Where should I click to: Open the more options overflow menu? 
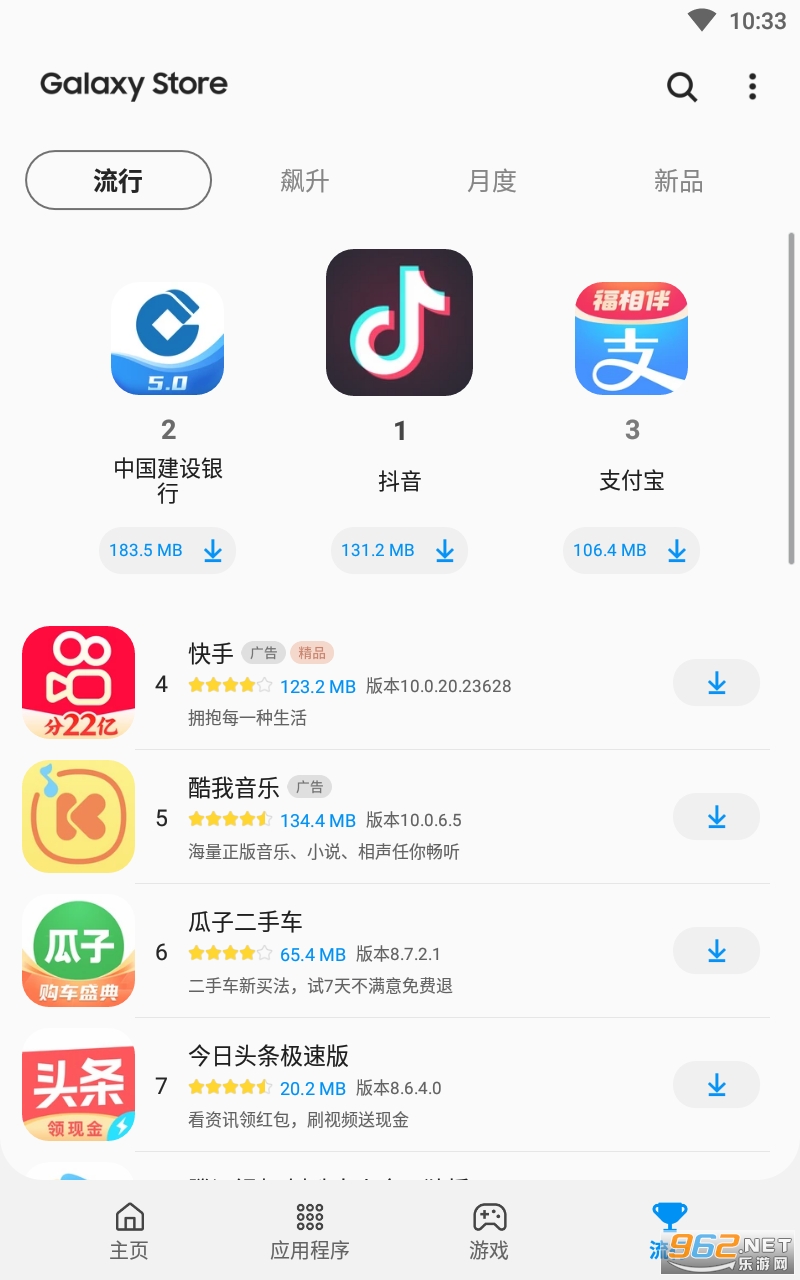(x=752, y=87)
